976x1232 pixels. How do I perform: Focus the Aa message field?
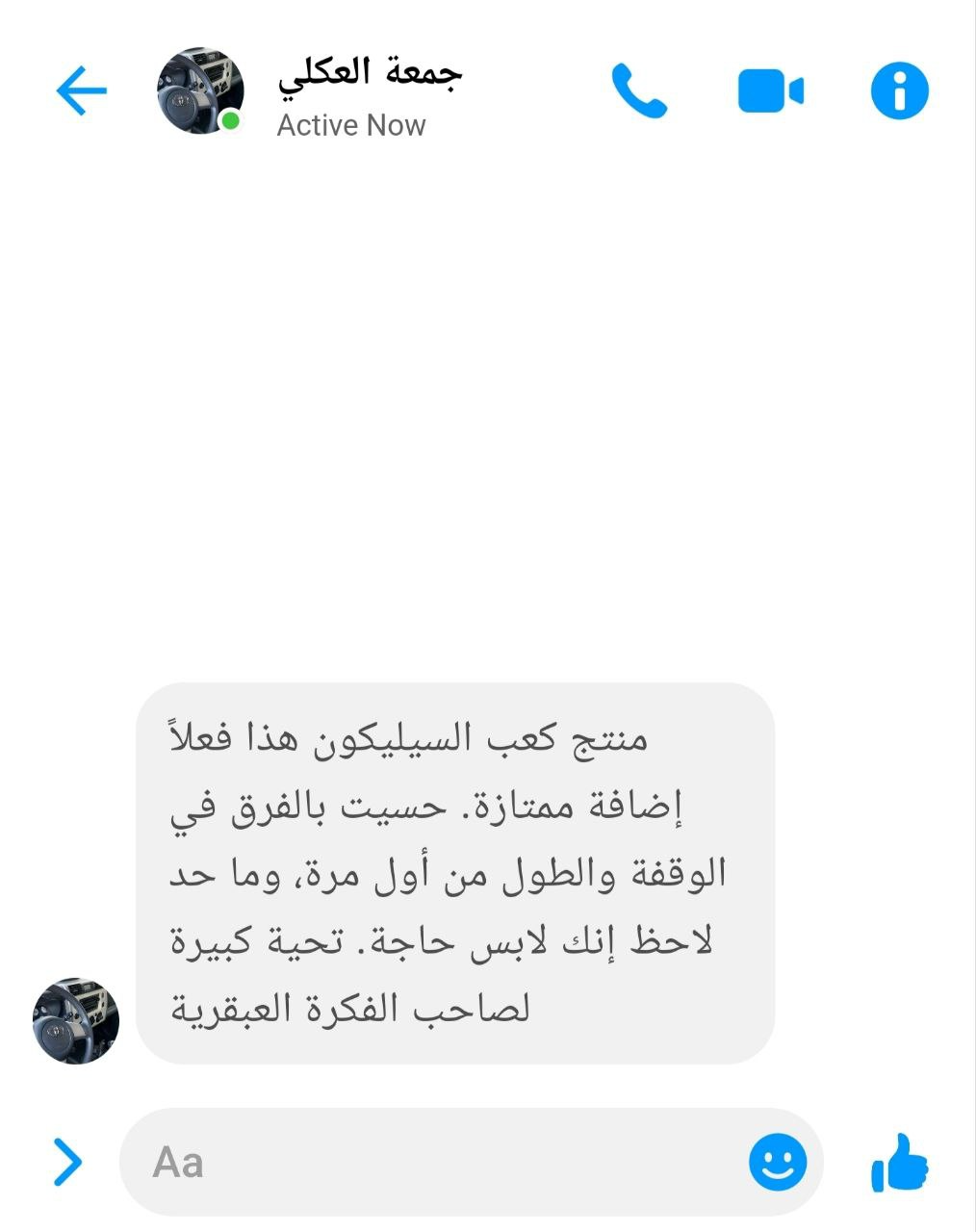tap(433, 1162)
